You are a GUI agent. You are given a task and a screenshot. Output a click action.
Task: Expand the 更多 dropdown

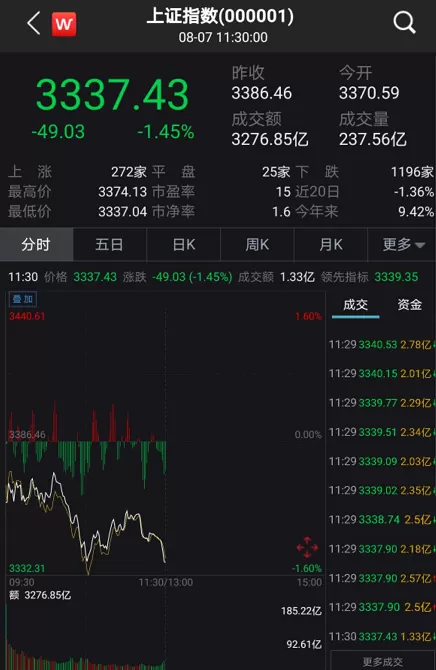coord(404,244)
